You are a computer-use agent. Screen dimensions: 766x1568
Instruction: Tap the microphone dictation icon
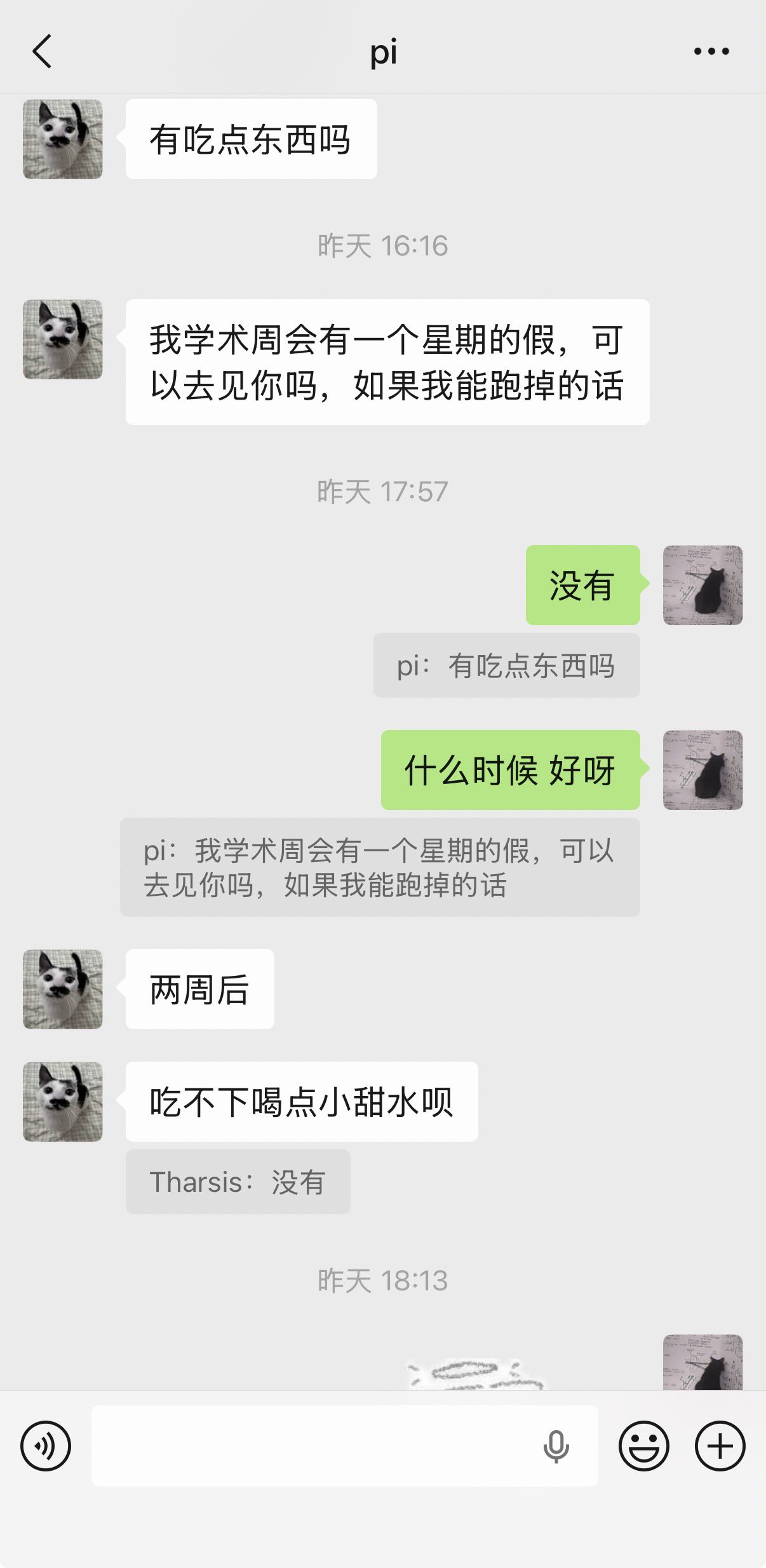coord(556,1446)
